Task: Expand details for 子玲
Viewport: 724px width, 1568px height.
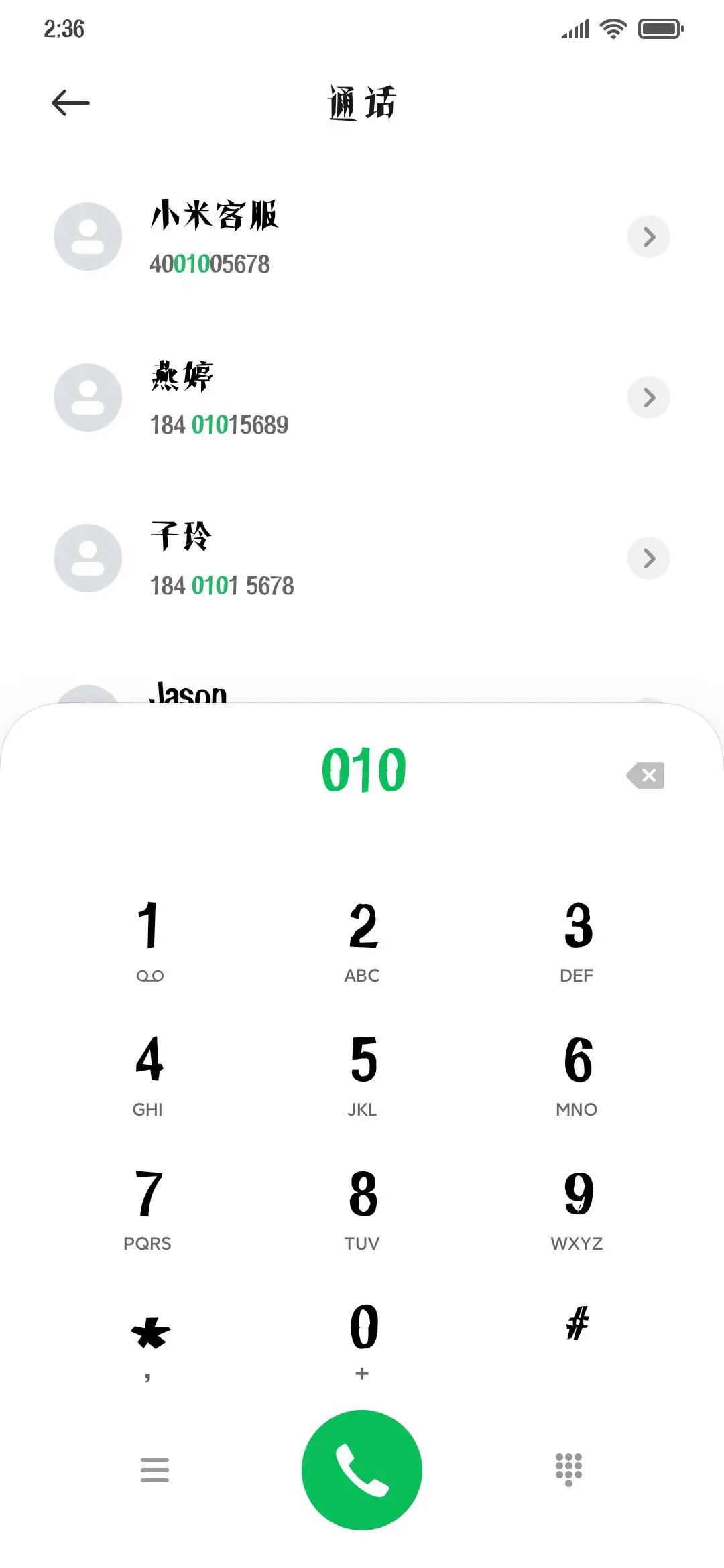Action: (648, 558)
